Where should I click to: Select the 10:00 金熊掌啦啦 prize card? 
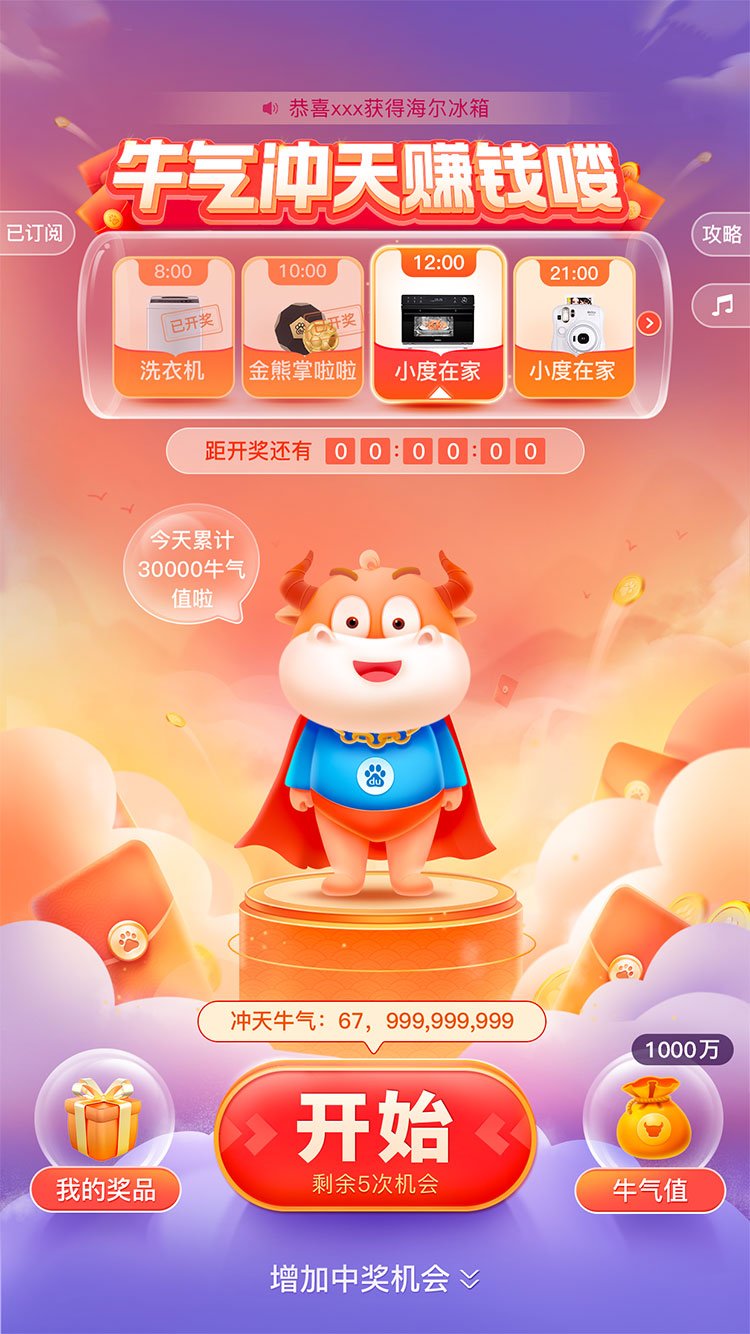(302, 327)
